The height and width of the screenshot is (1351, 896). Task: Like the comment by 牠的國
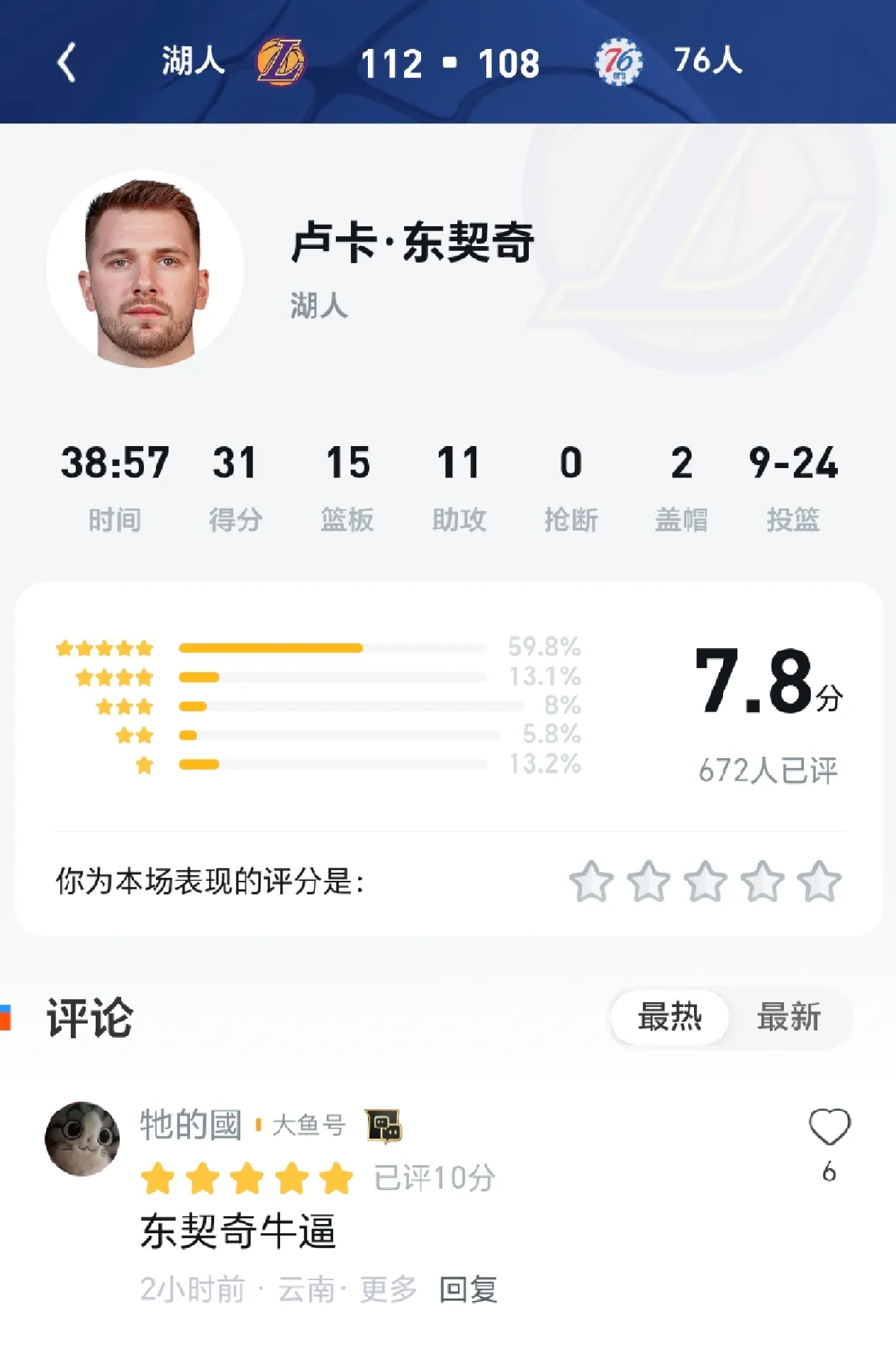(829, 1127)
